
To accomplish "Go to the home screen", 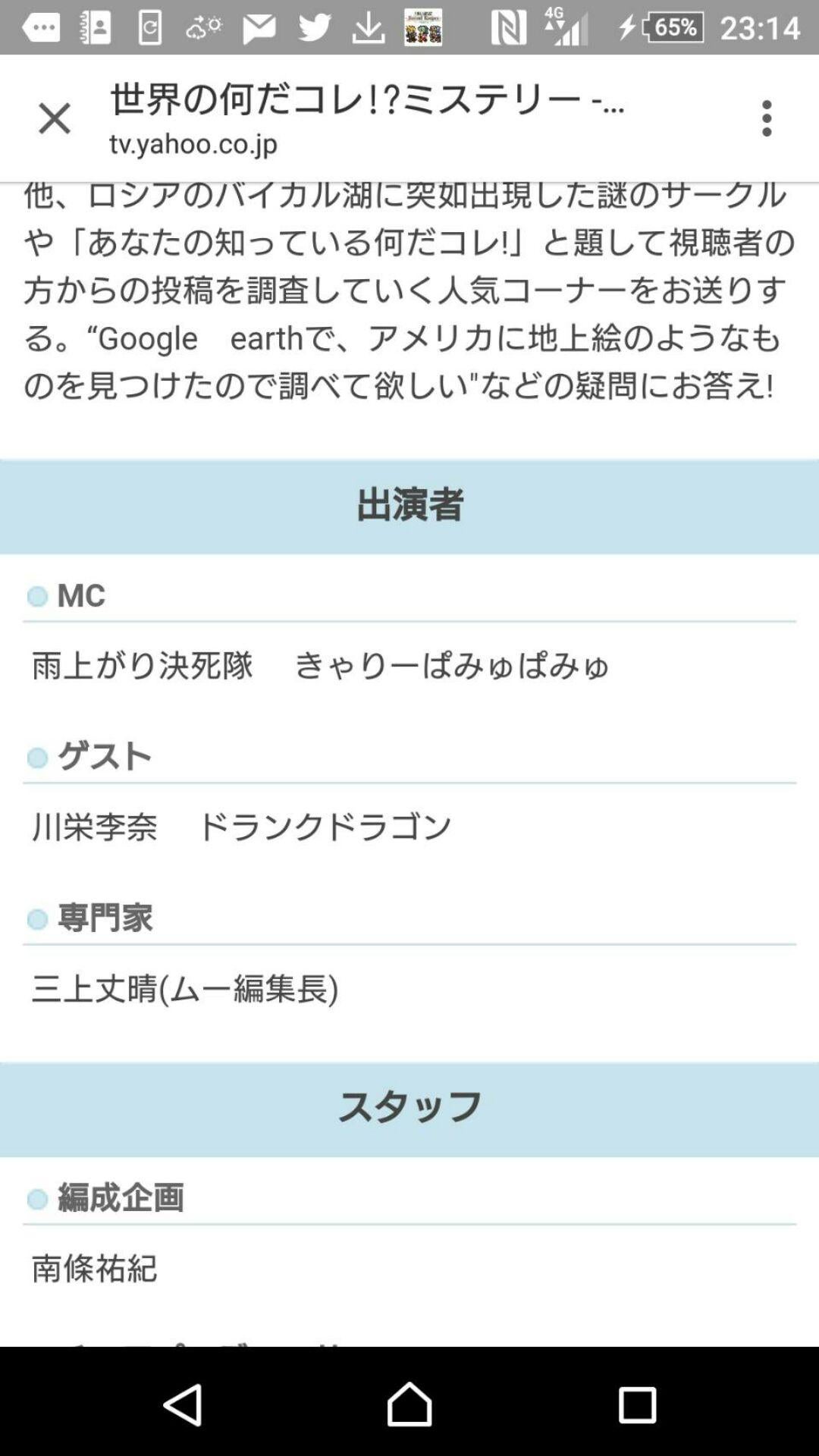I will (409, 1404).
